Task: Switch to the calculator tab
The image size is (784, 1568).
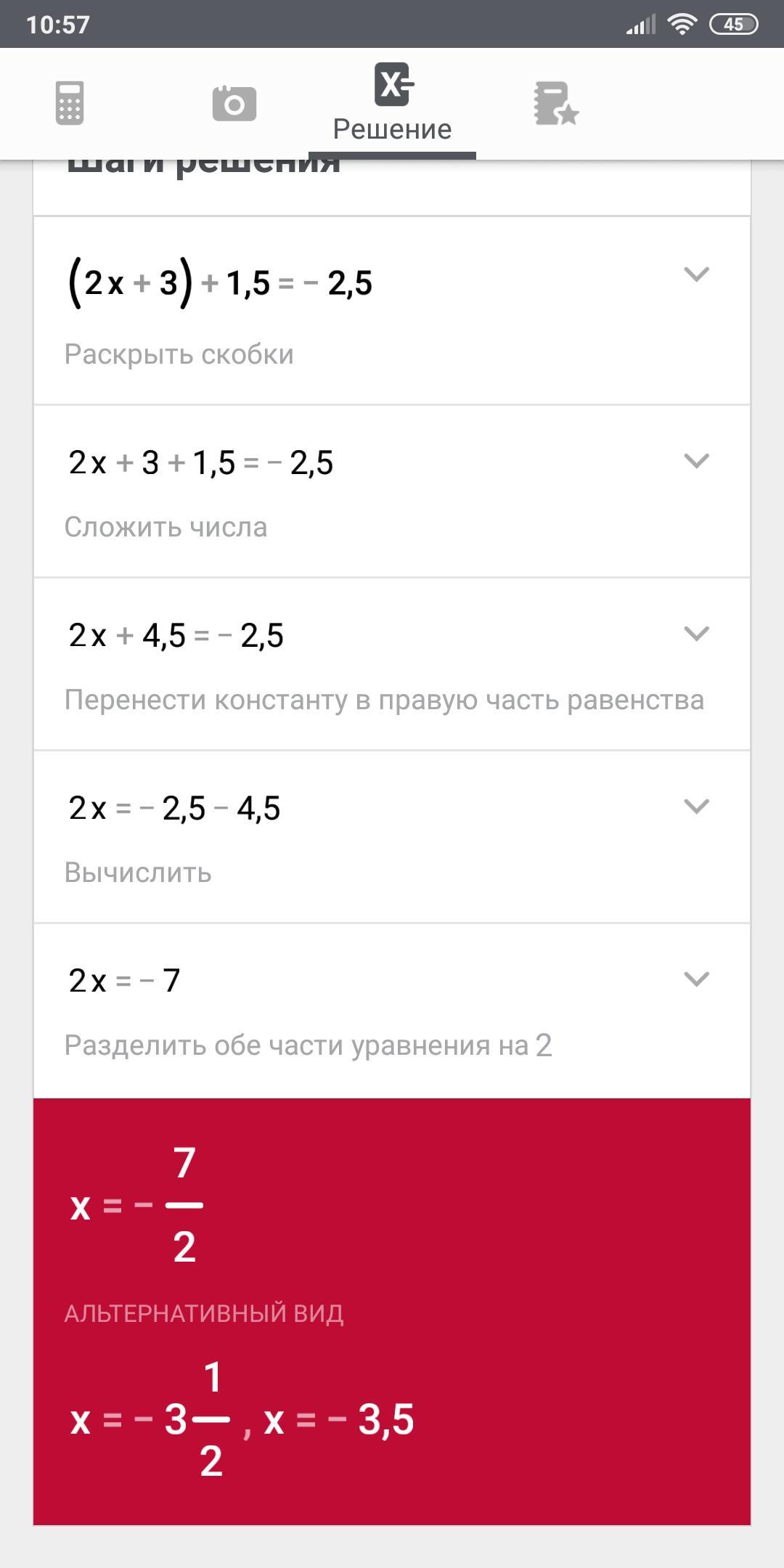Action: [70, 103]
